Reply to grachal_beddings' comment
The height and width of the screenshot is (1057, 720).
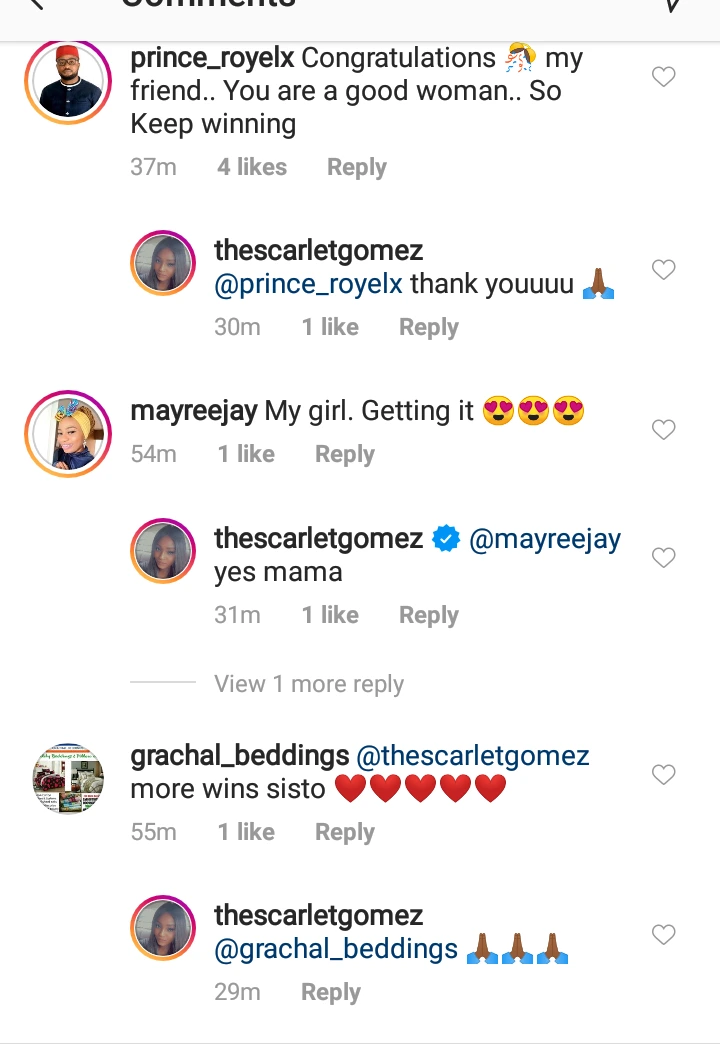click(x=344, y=832)
